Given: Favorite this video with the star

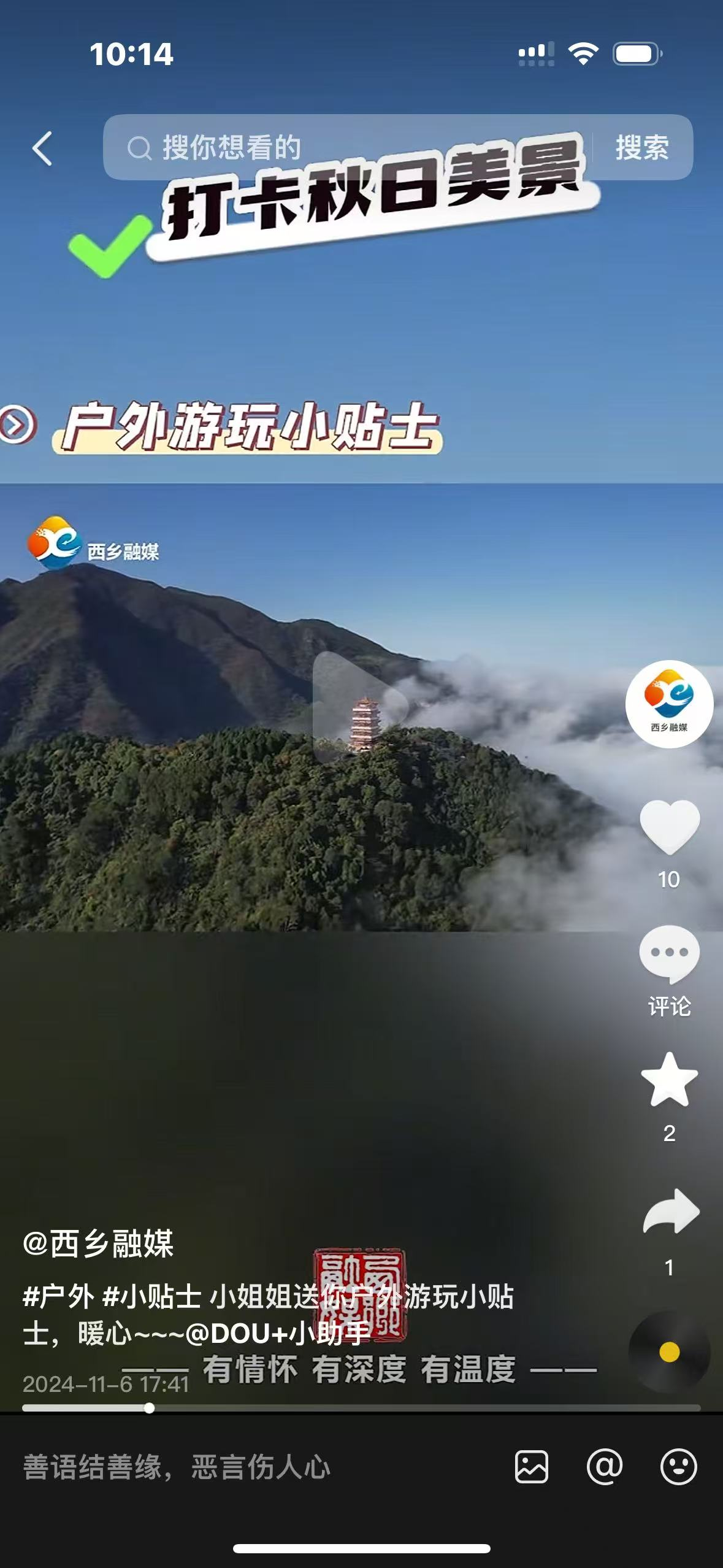Looking at the screenshot, I should (x=669, y=1081).
